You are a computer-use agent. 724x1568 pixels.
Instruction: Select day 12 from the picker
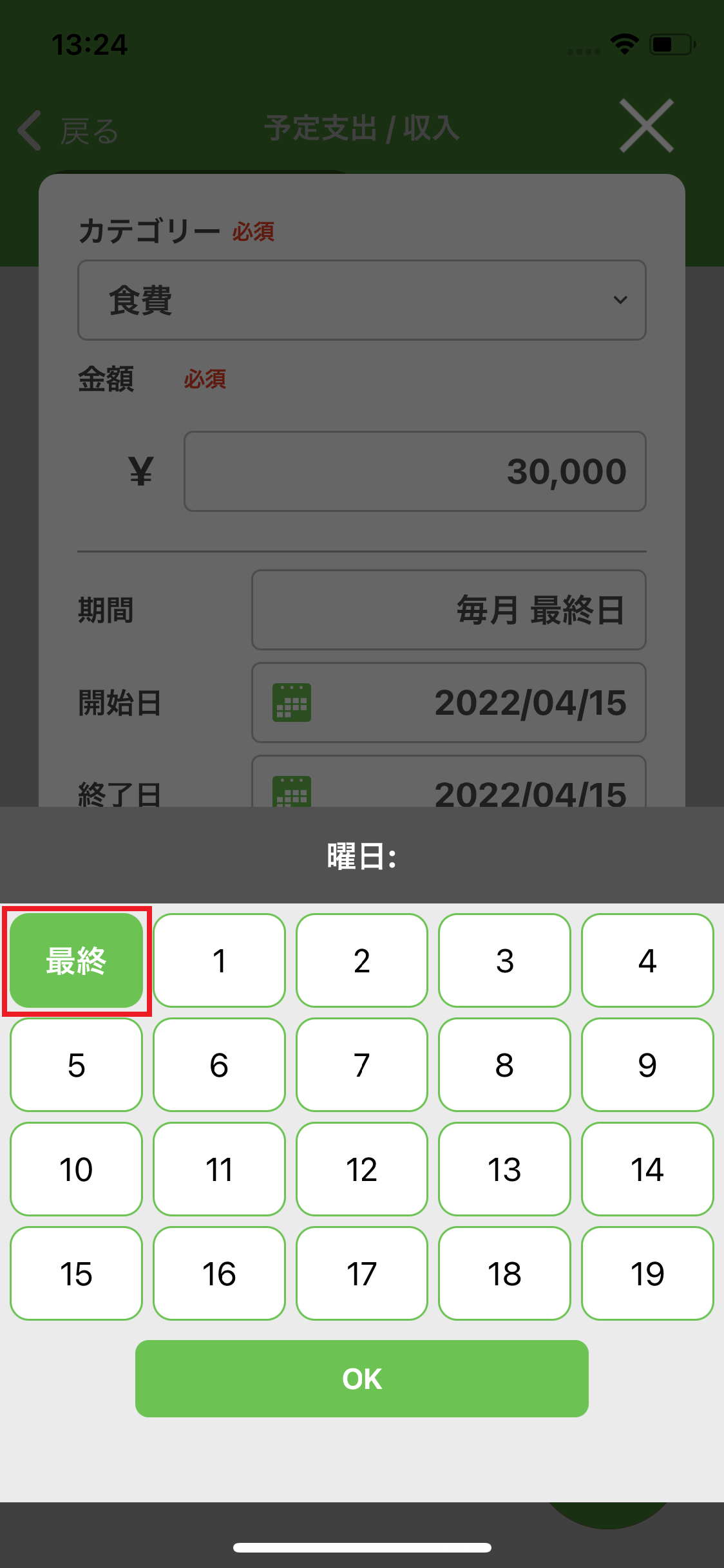pos(362,1169)
